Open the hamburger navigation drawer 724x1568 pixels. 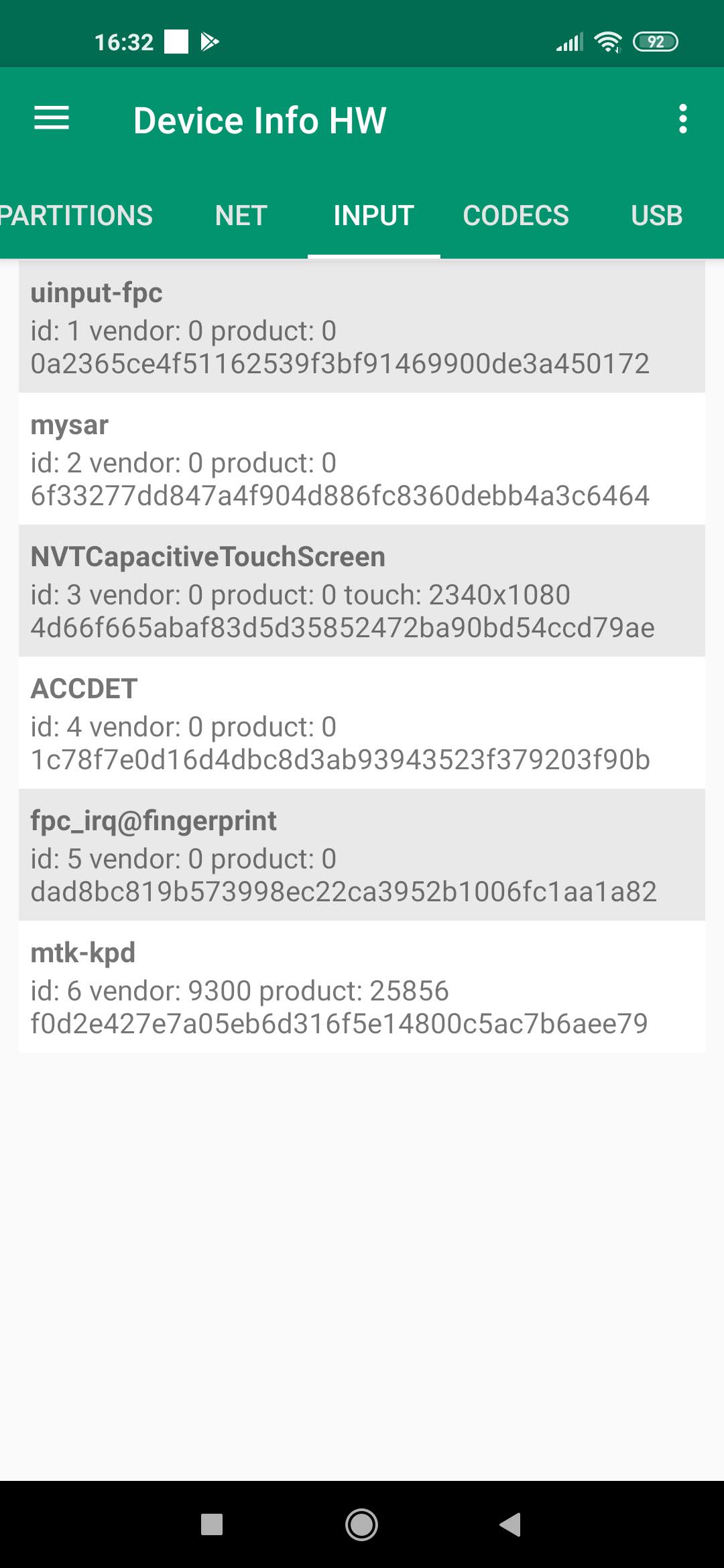click(52, 119)
